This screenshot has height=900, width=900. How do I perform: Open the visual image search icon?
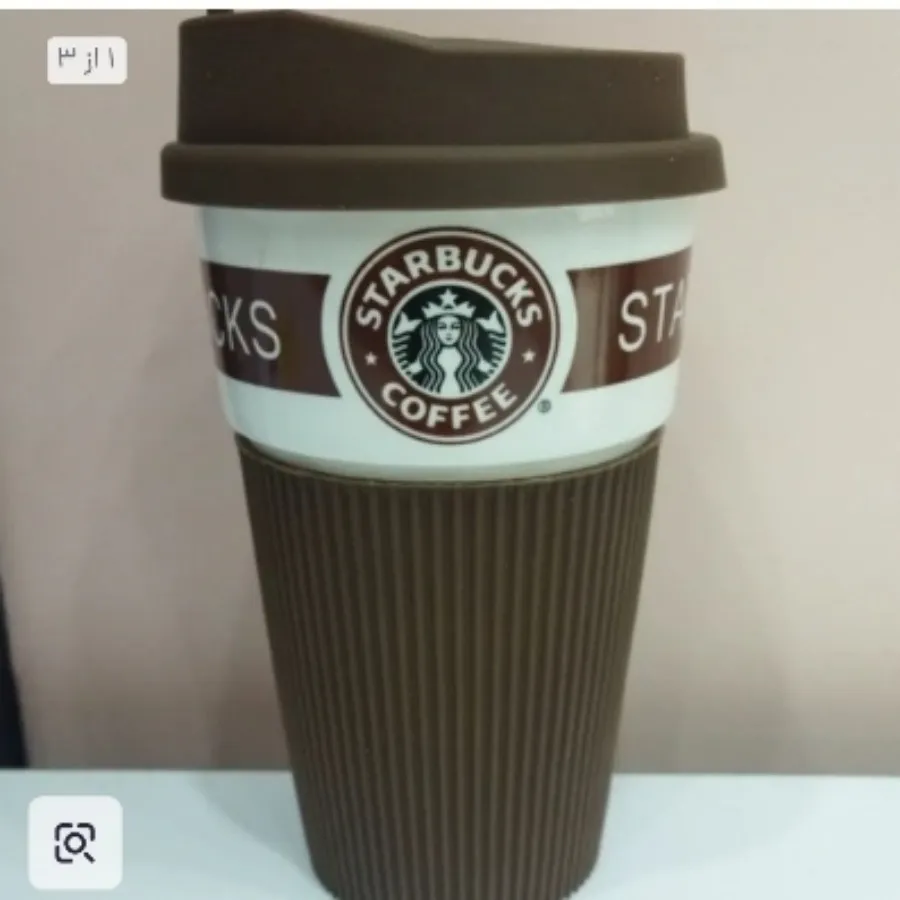(x=75, y=842)
